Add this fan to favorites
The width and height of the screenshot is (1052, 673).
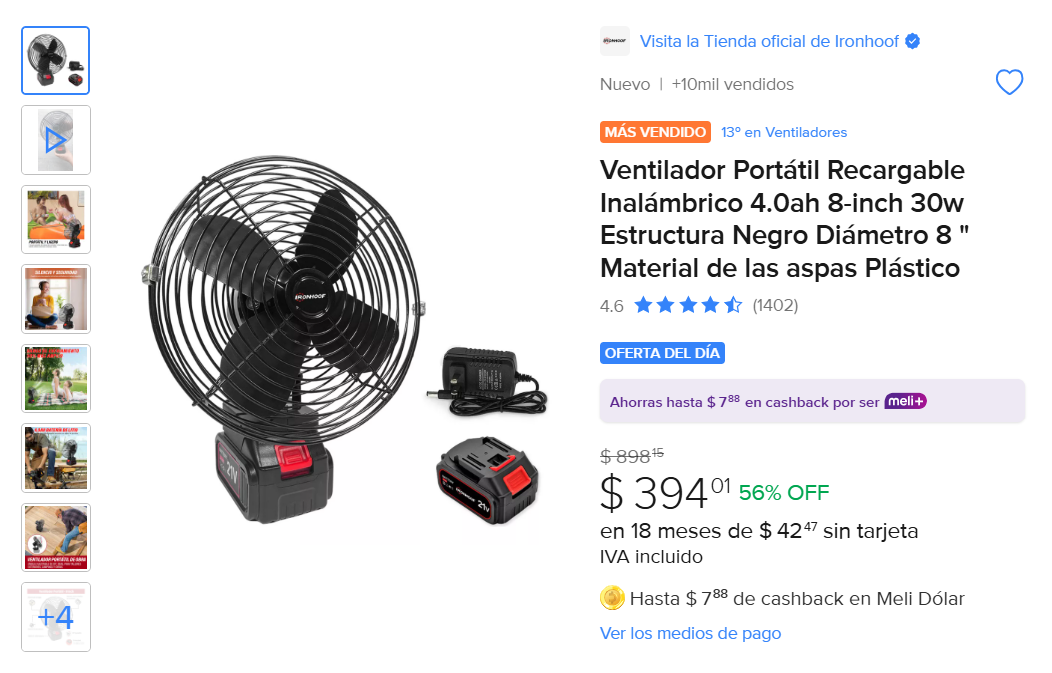1009,83
